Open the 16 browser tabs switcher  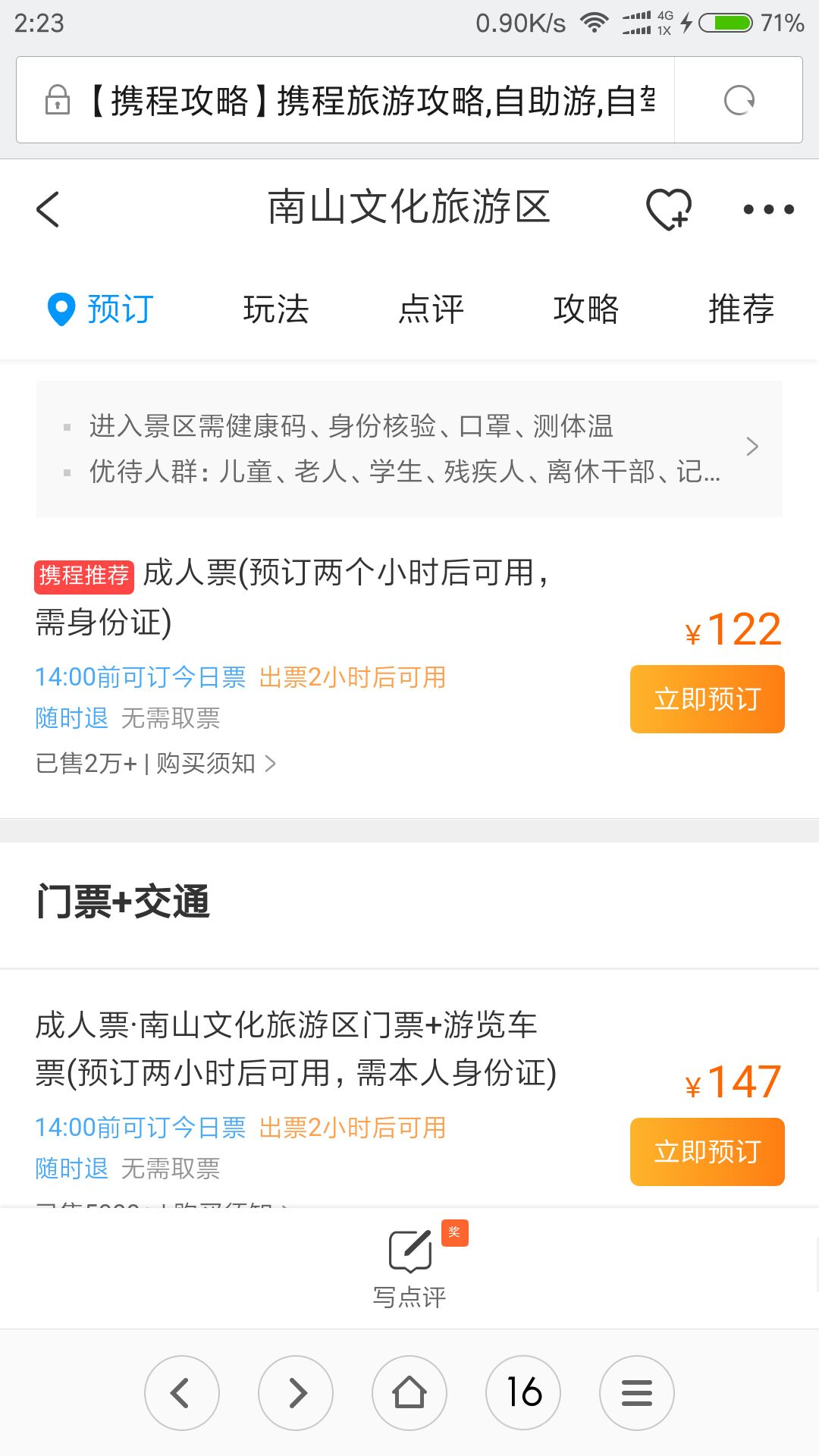tap(523, 1393)
